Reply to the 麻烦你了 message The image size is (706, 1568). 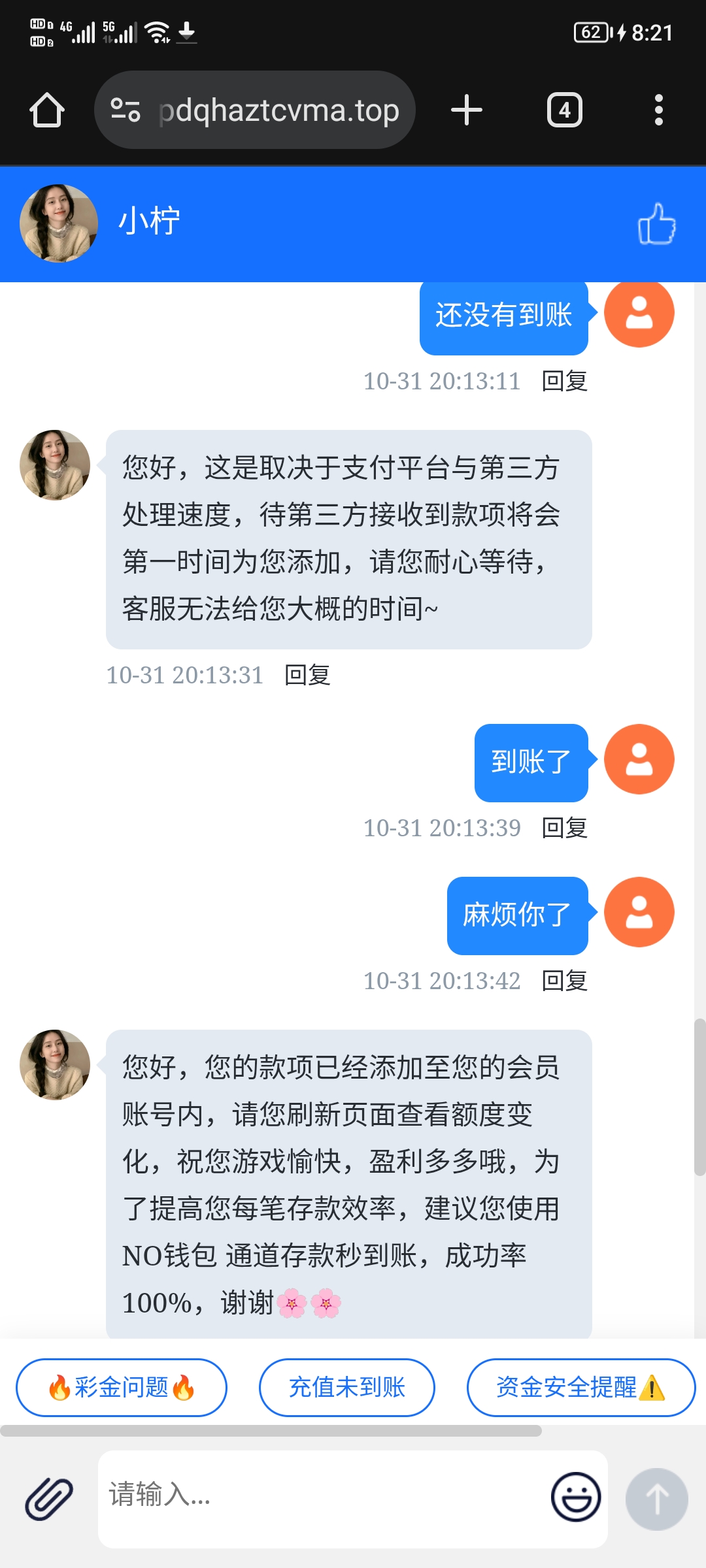[x=565, y=981]
